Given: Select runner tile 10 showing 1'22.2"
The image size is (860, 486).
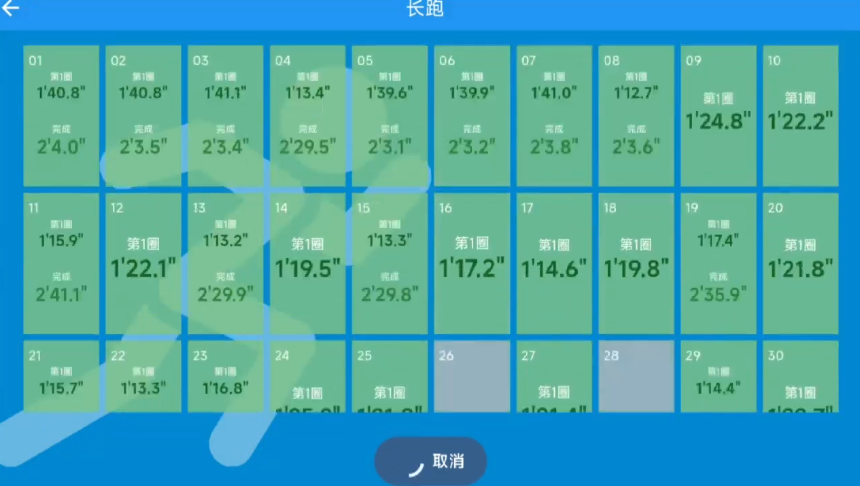Looking at the screenshot, I should tap(800, 116).
